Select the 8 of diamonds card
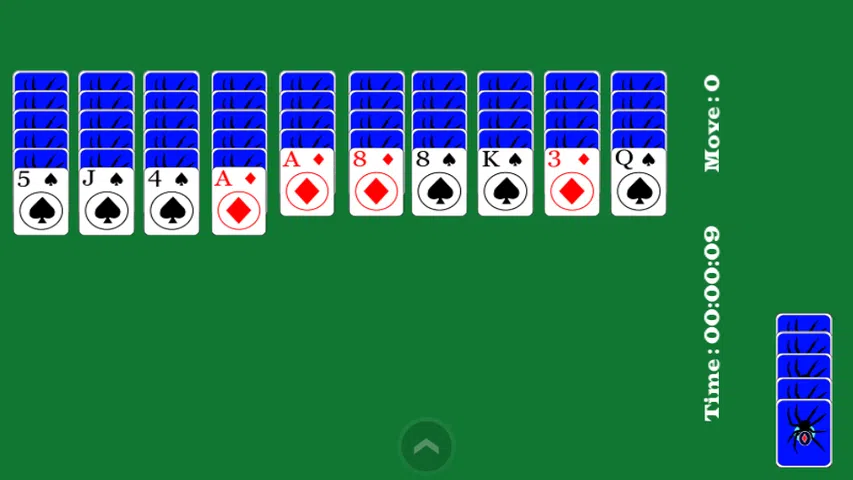853x480 pixels. click(x=376, y=182)
